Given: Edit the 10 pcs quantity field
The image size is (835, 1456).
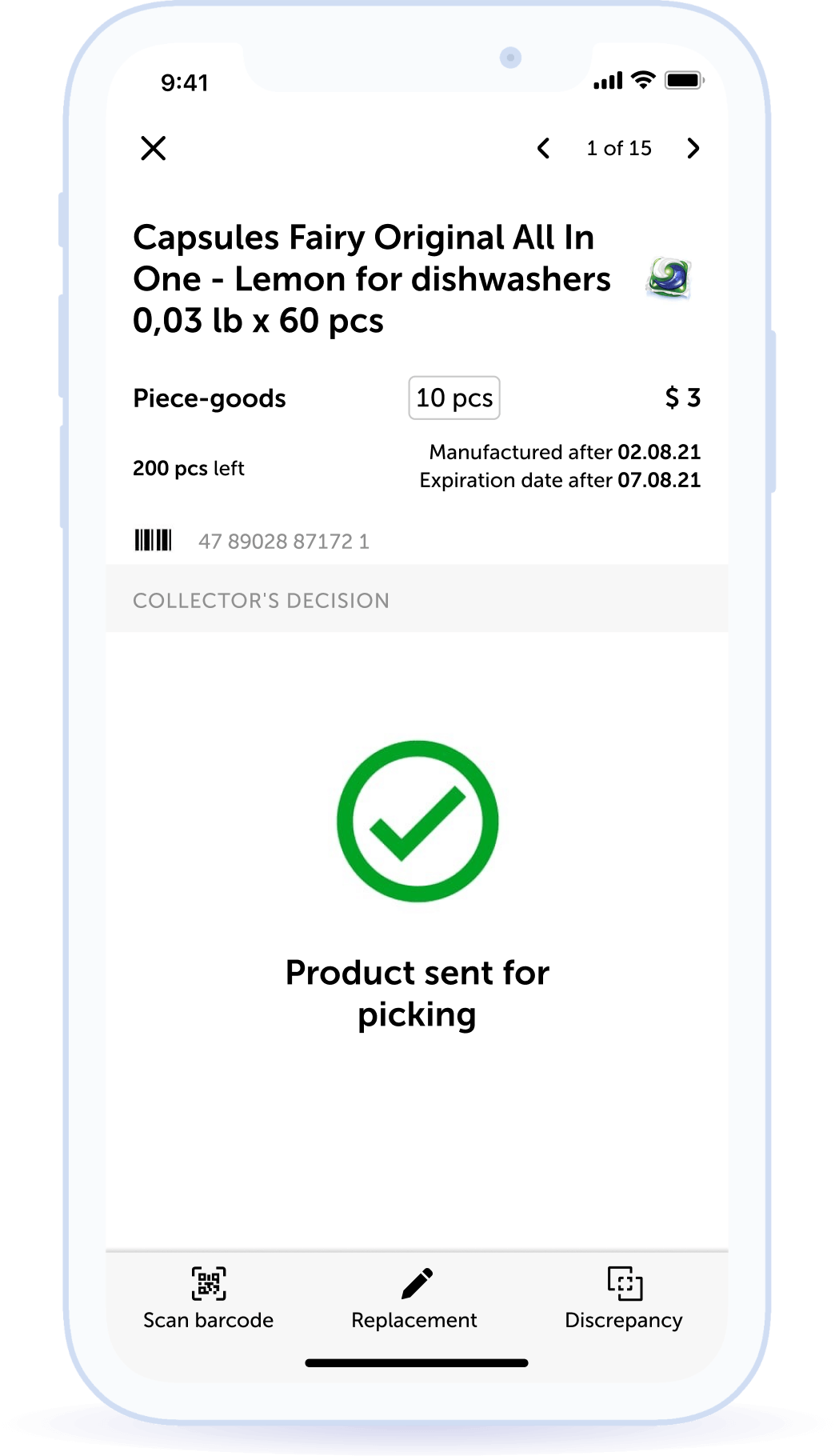Looking at the screenshot, I should coord(453,398).
